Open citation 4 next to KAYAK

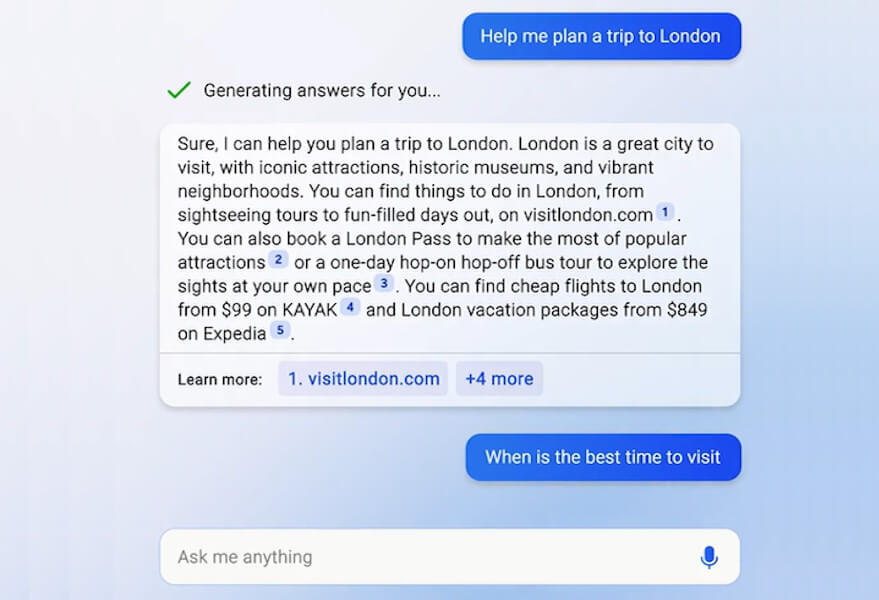(x=350, y=307)
